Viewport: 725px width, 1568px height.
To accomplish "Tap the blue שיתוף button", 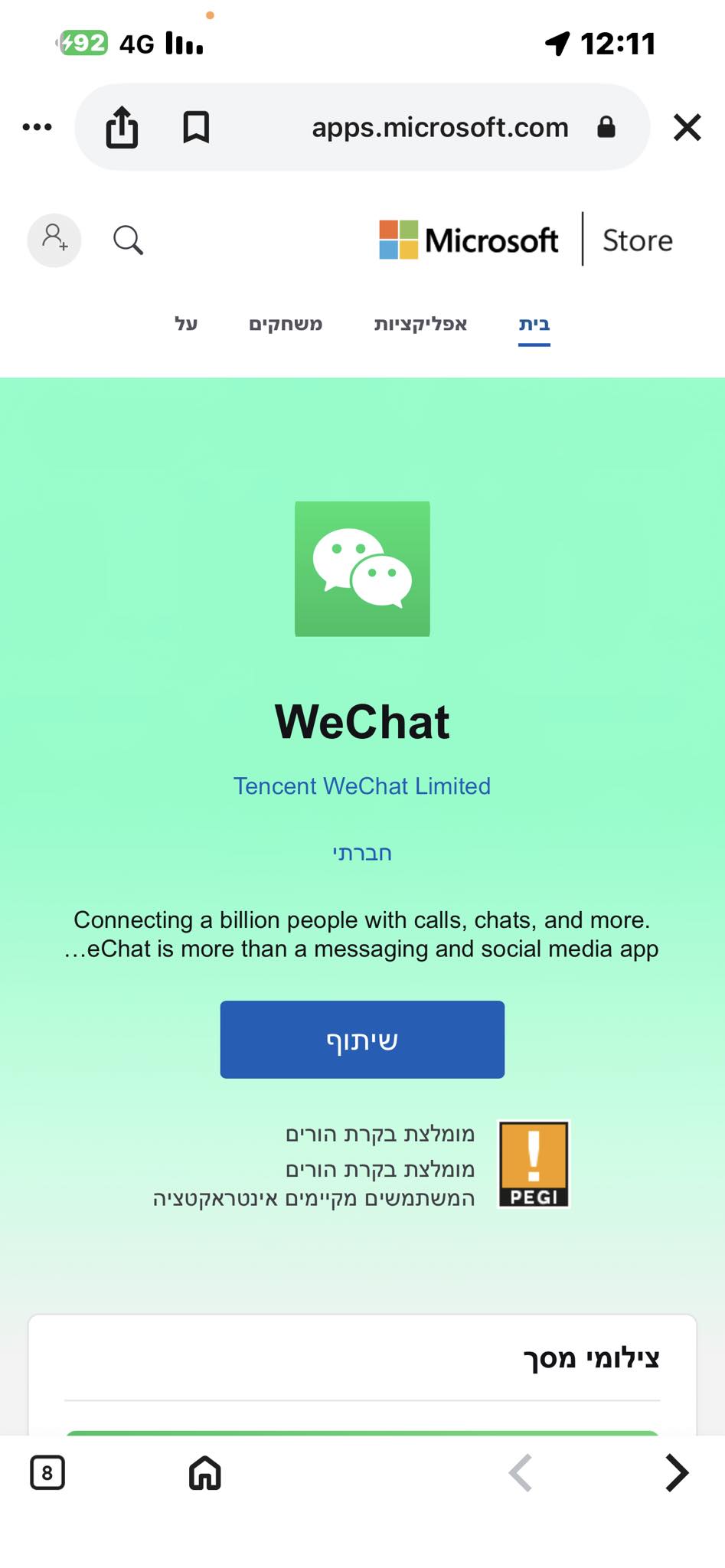I will [362, 1039].
